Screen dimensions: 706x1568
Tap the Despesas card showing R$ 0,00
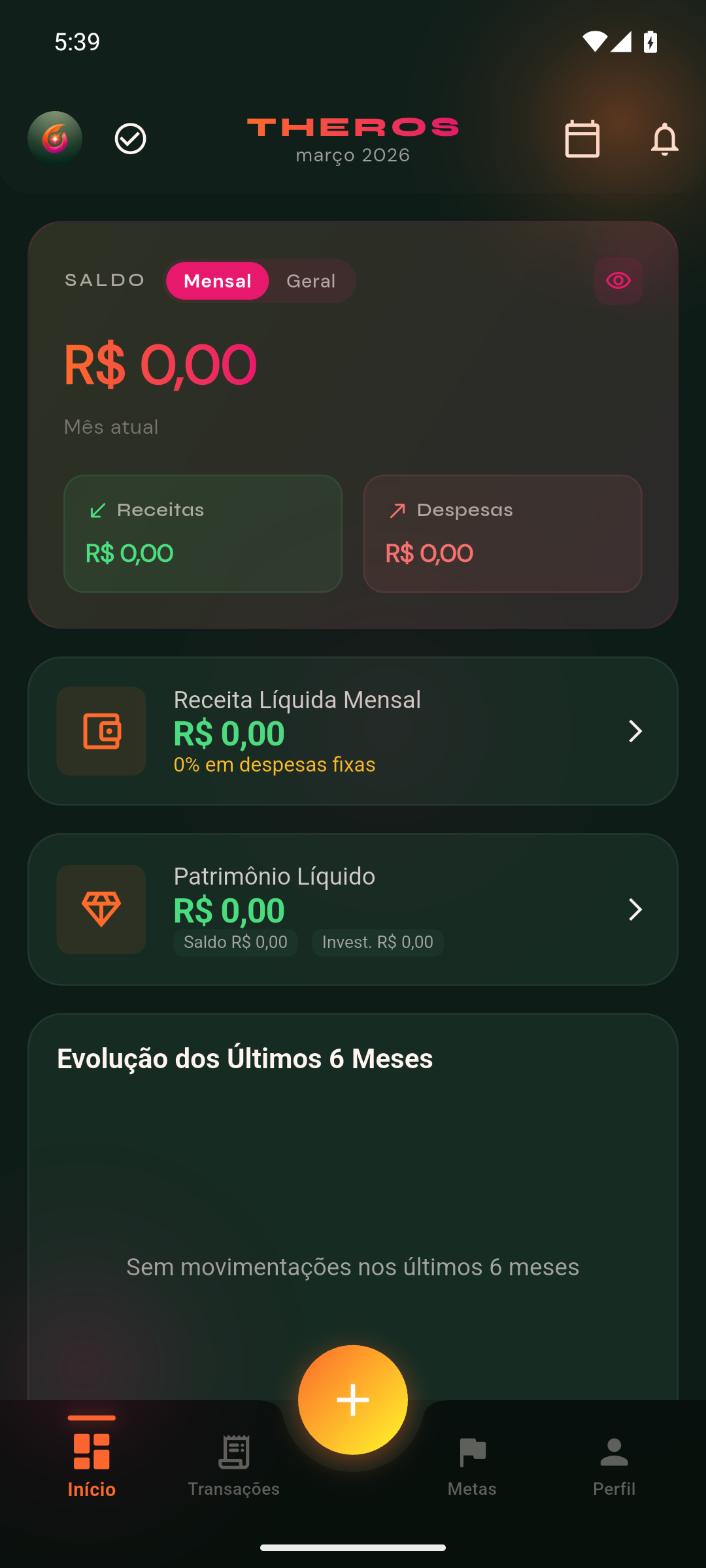tap(502, 533)
